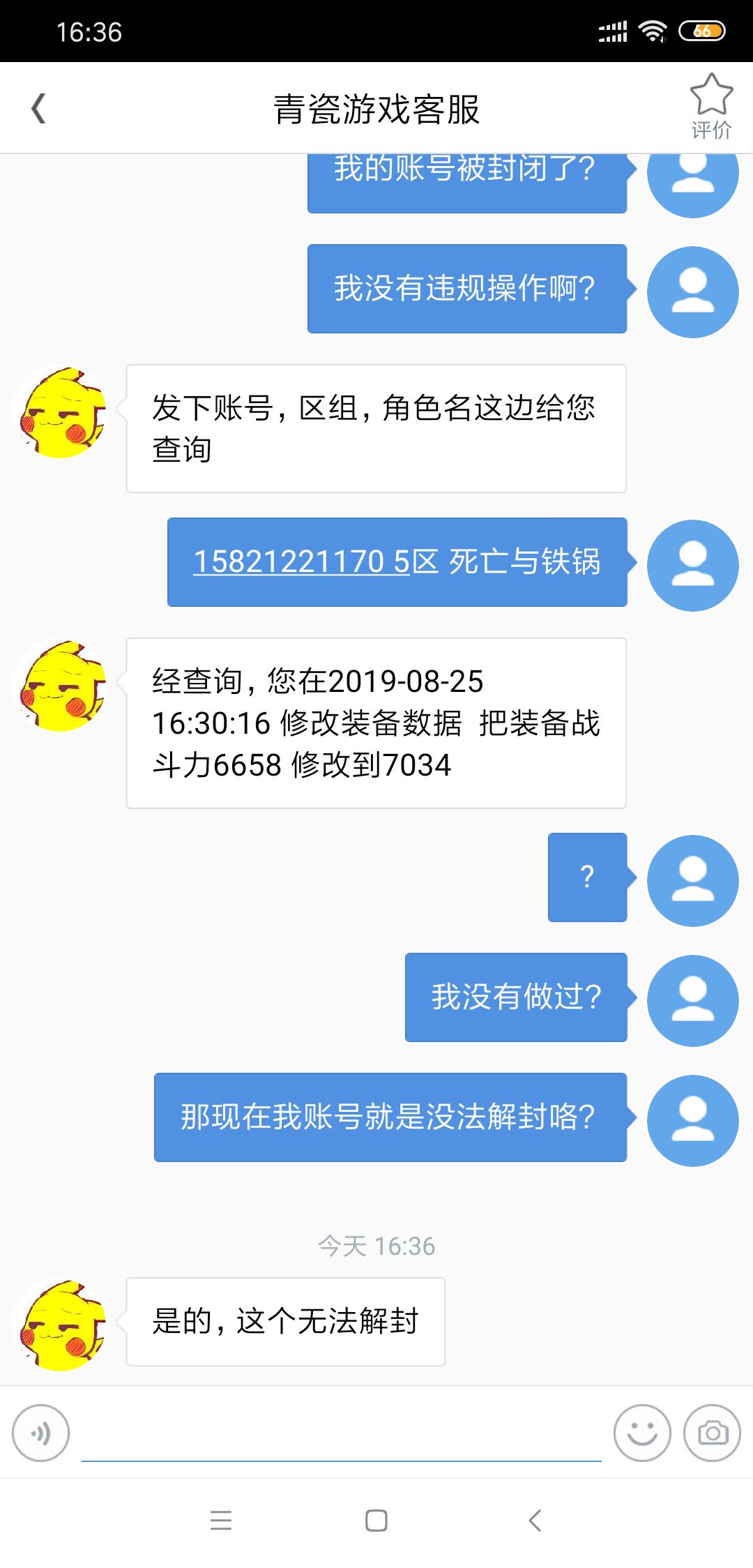Open the emoji smiley picker
The width and height of the screenshot is (753, 1568).
(642, 1433)
